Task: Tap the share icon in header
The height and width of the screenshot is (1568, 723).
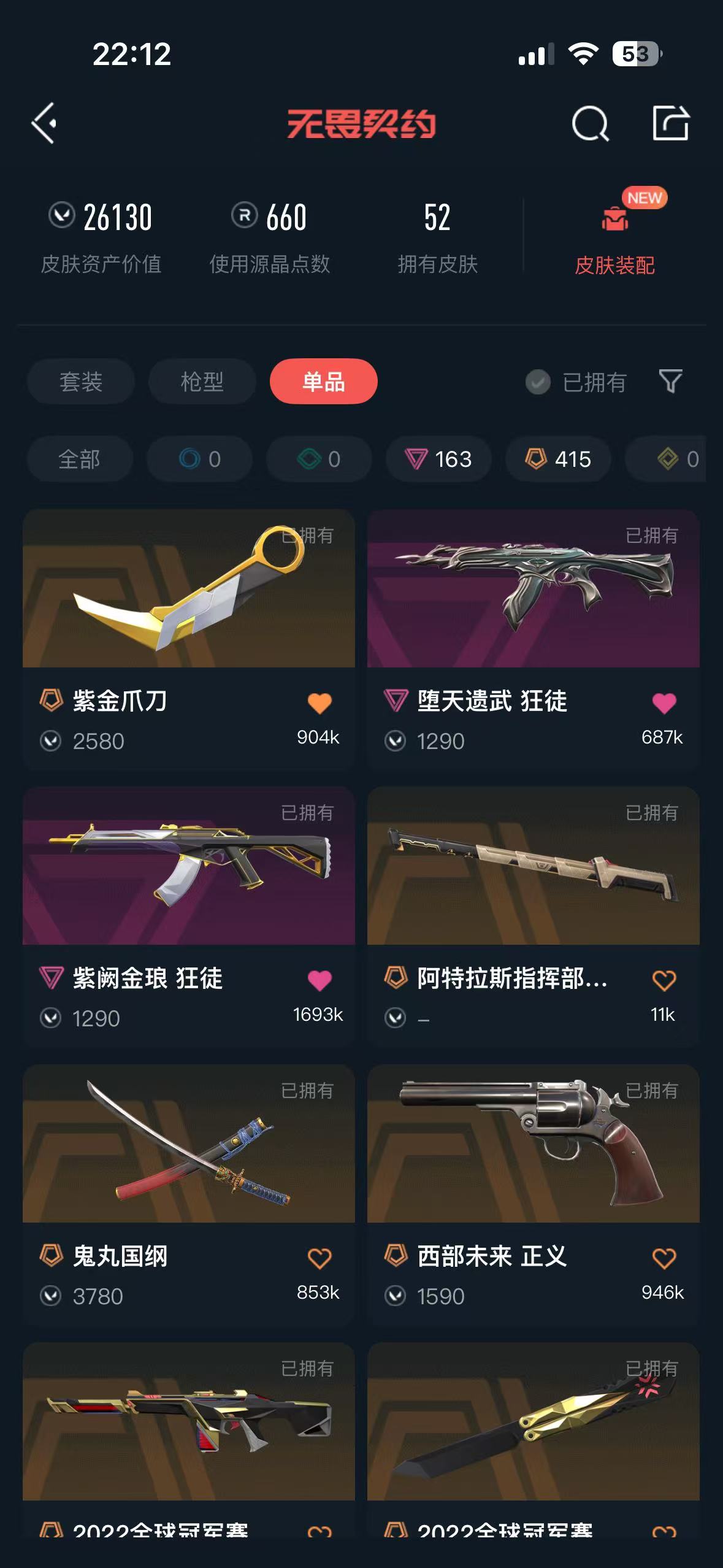Action: pyautogui.click(x=670, y=123)
